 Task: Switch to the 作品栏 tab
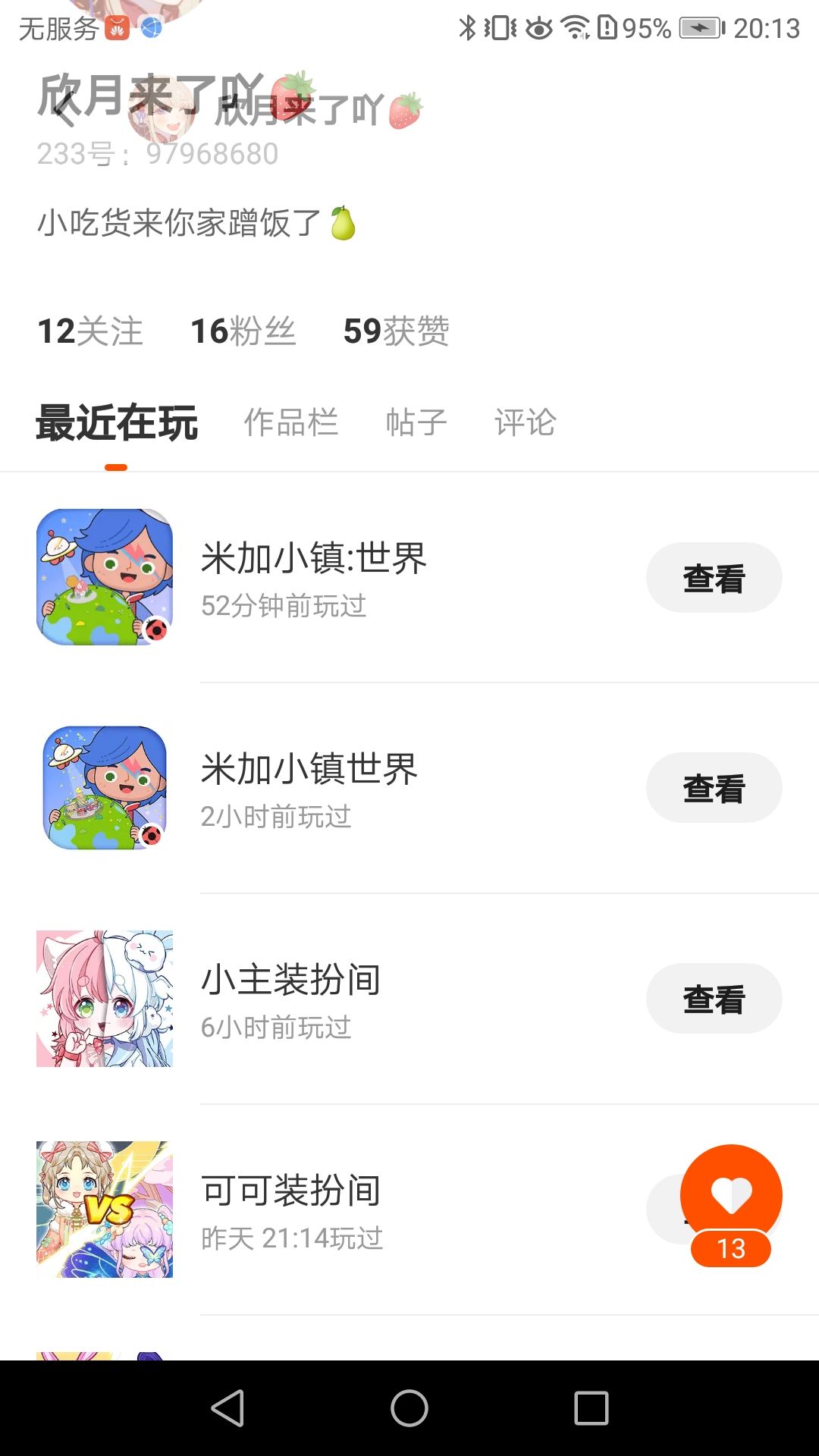(x=290, y=422)
